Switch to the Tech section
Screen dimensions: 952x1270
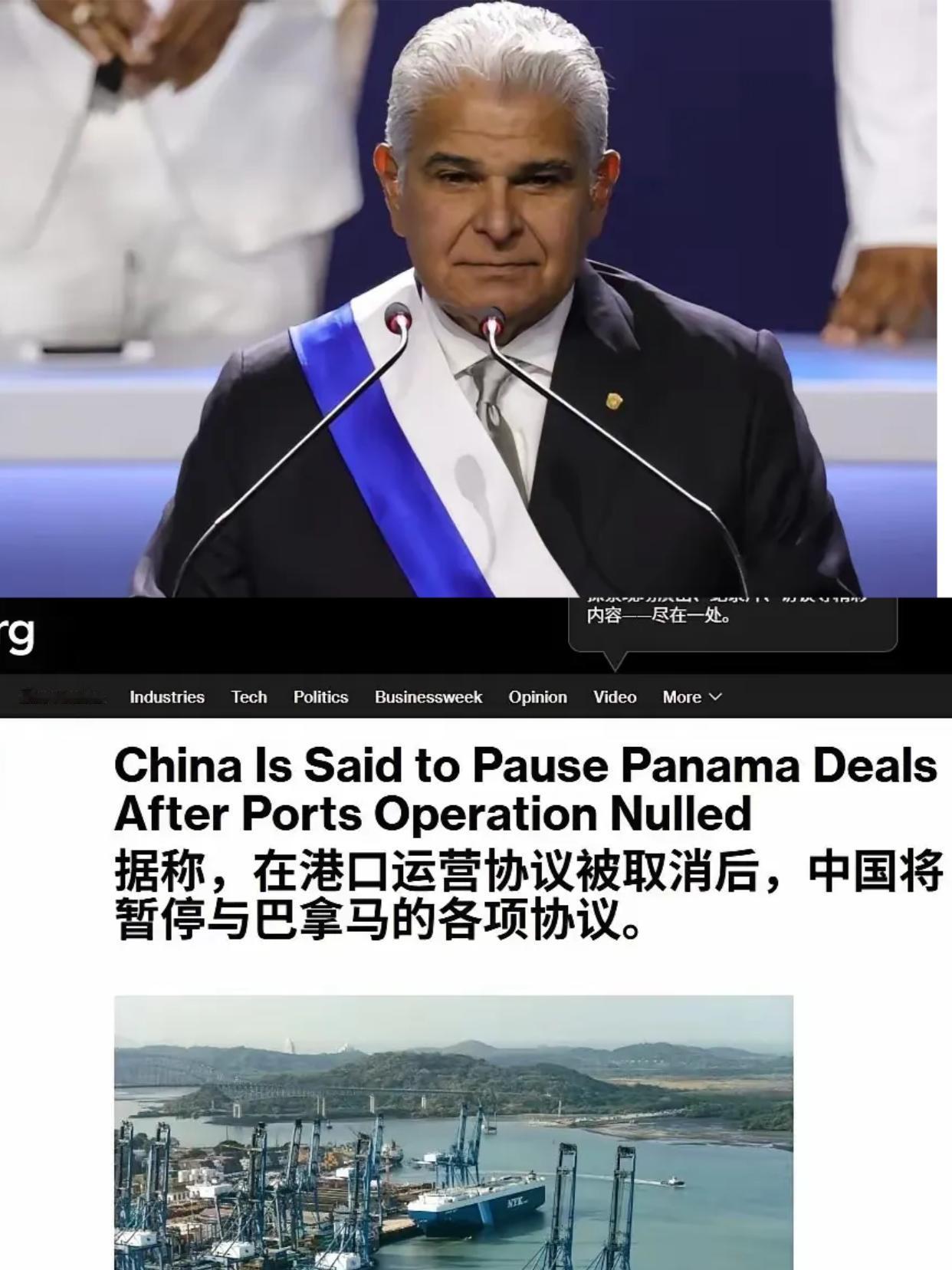[249, 698]
